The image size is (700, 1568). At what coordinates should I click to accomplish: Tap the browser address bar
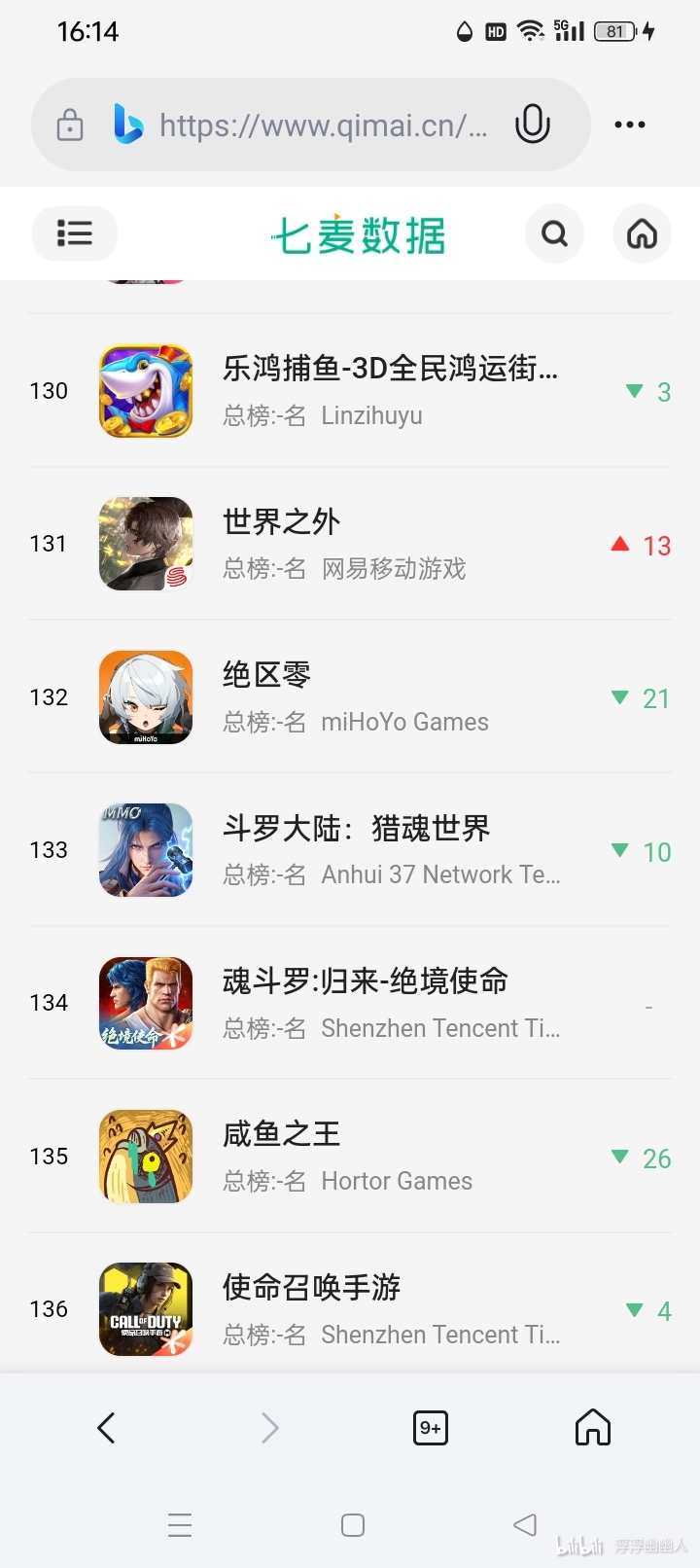[321, 125]
